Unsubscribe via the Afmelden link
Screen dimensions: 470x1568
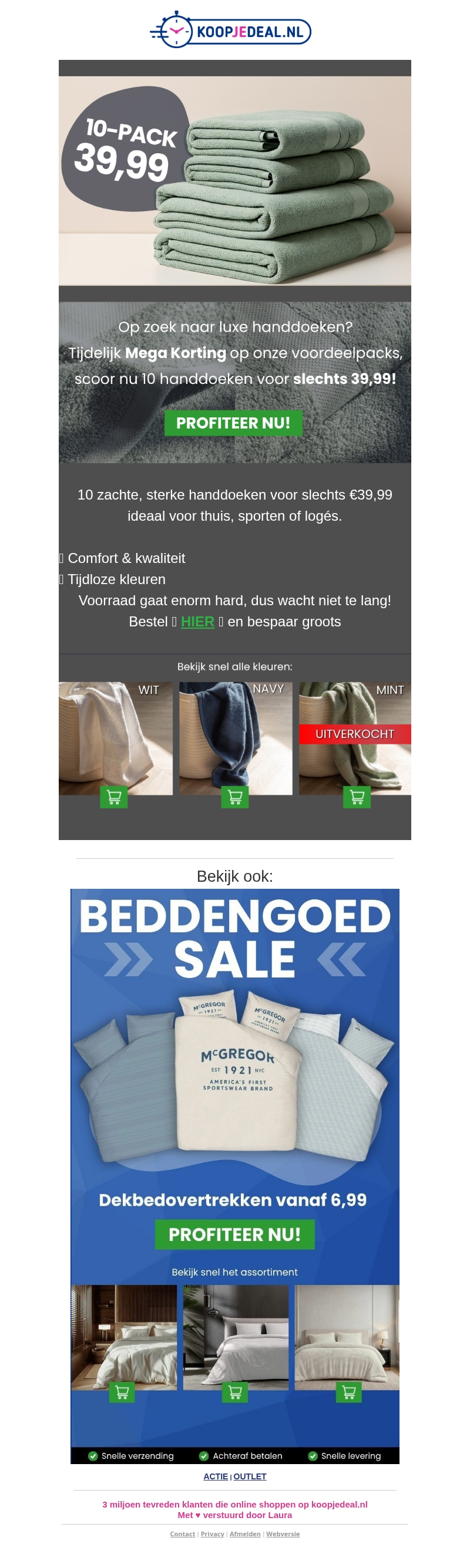(245, 1534)
